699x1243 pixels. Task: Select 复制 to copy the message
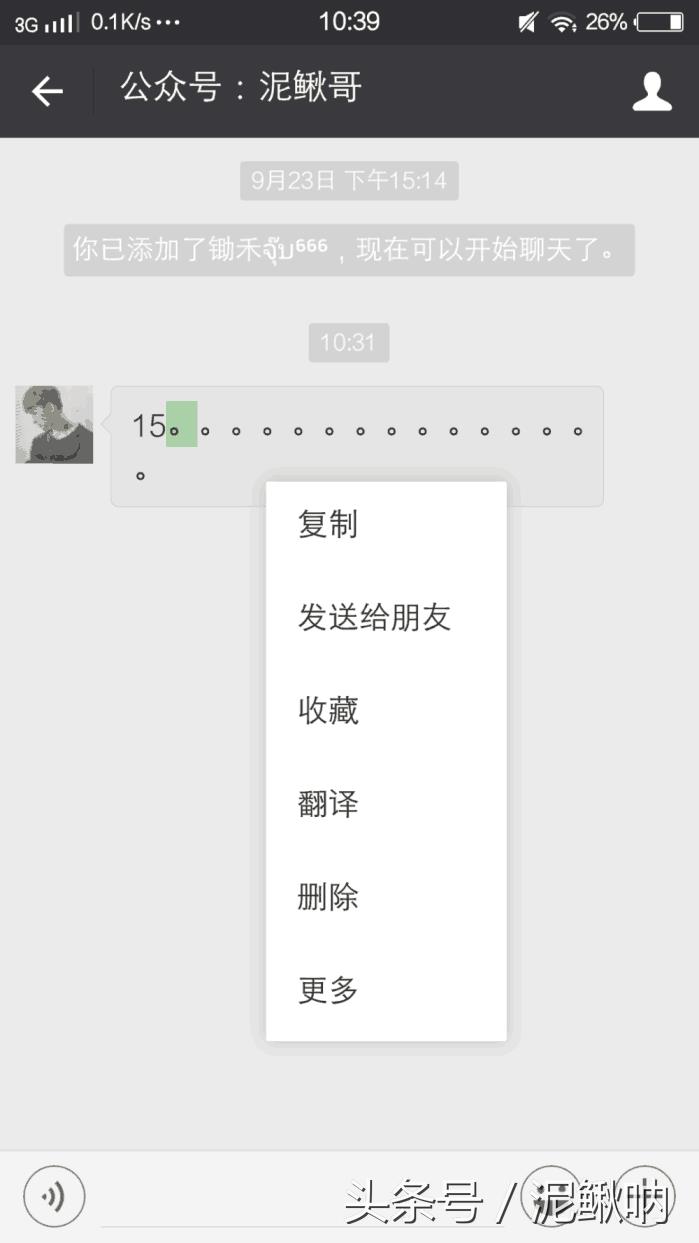point(386,524)
